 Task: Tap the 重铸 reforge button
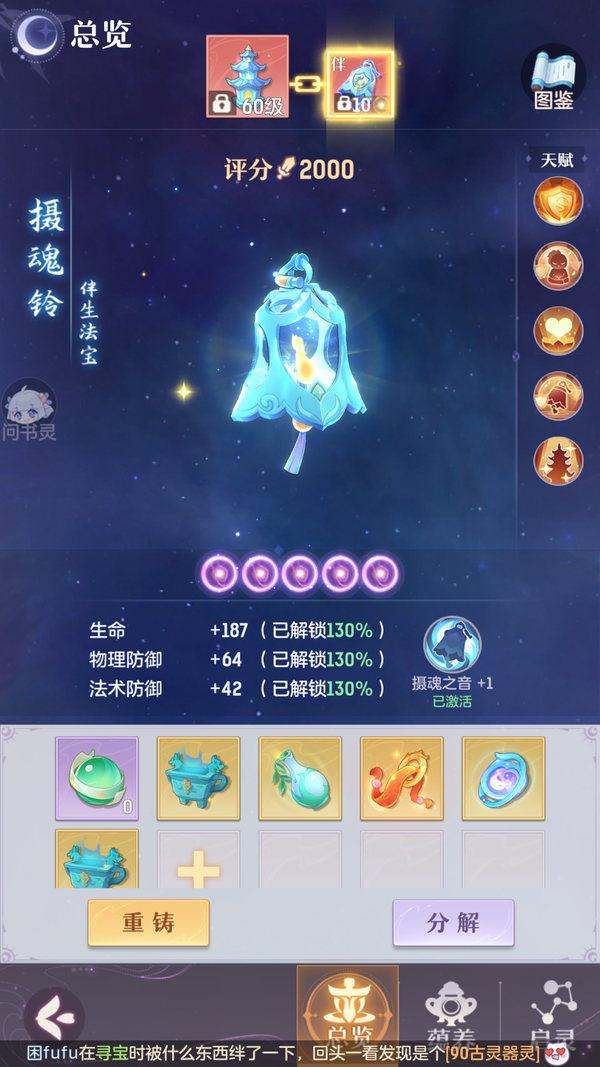[x=148, y=922]
